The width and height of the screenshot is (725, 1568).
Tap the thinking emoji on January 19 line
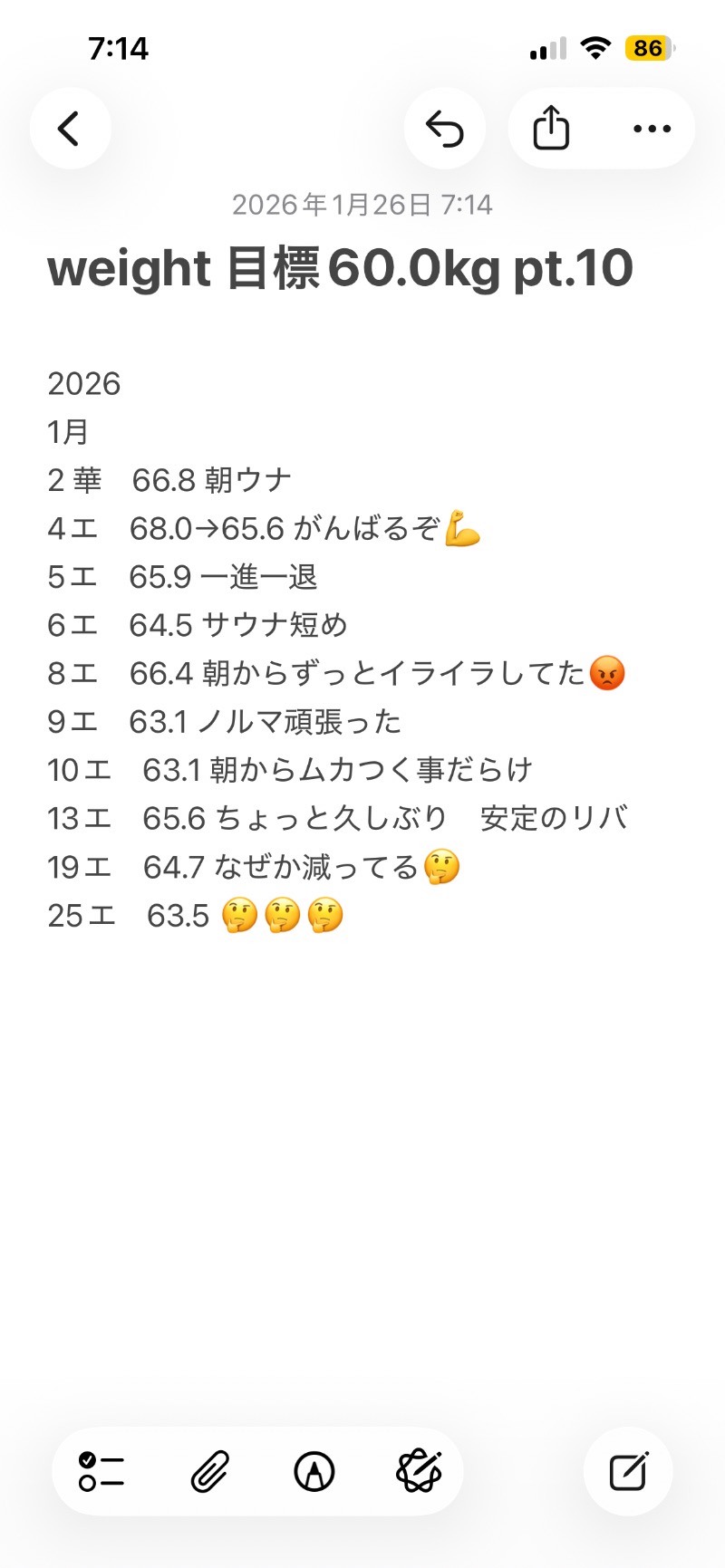tap(443, 867)
